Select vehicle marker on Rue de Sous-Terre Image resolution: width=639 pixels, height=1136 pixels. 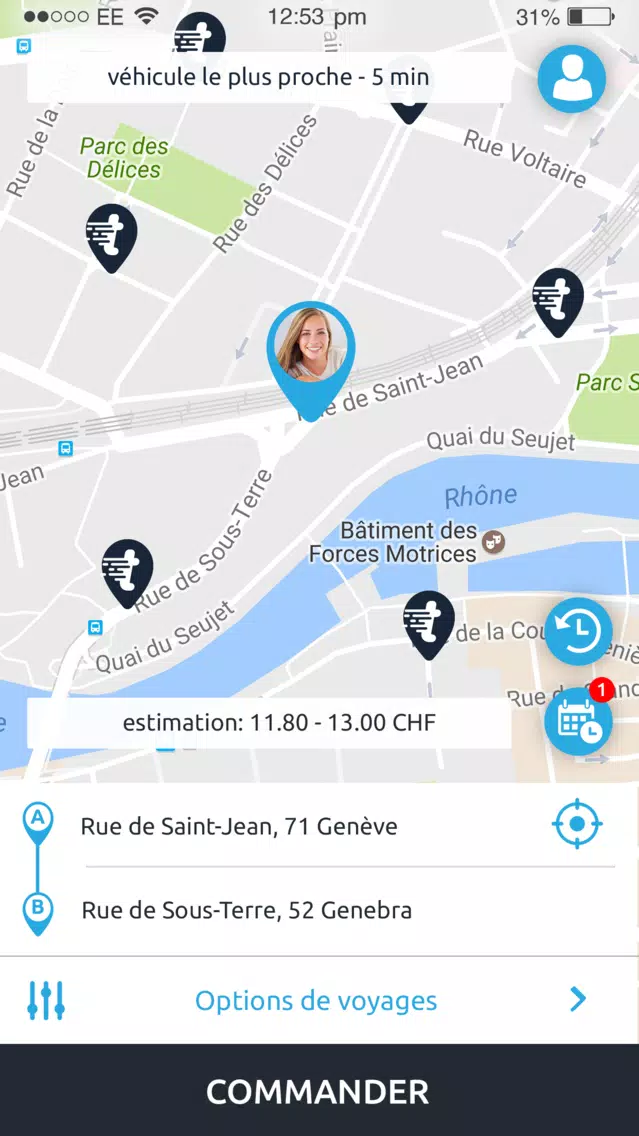128,573
